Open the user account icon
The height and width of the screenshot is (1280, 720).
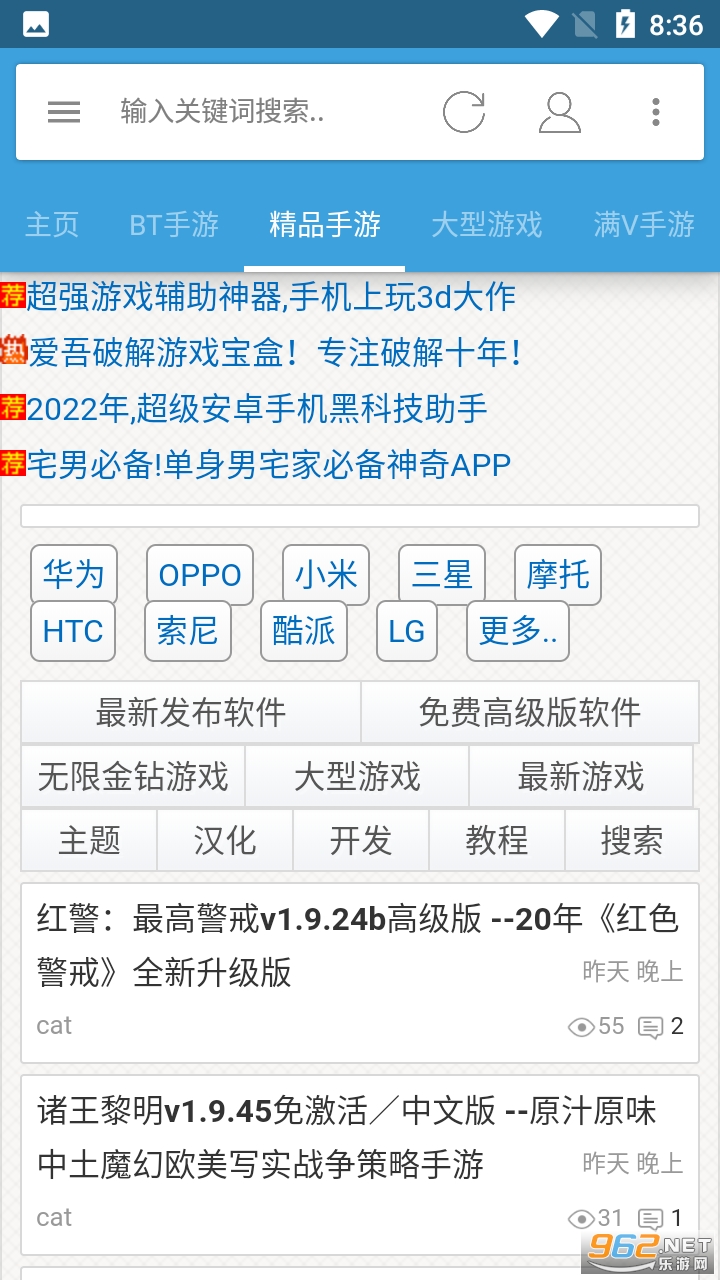(x=559, y=111)
